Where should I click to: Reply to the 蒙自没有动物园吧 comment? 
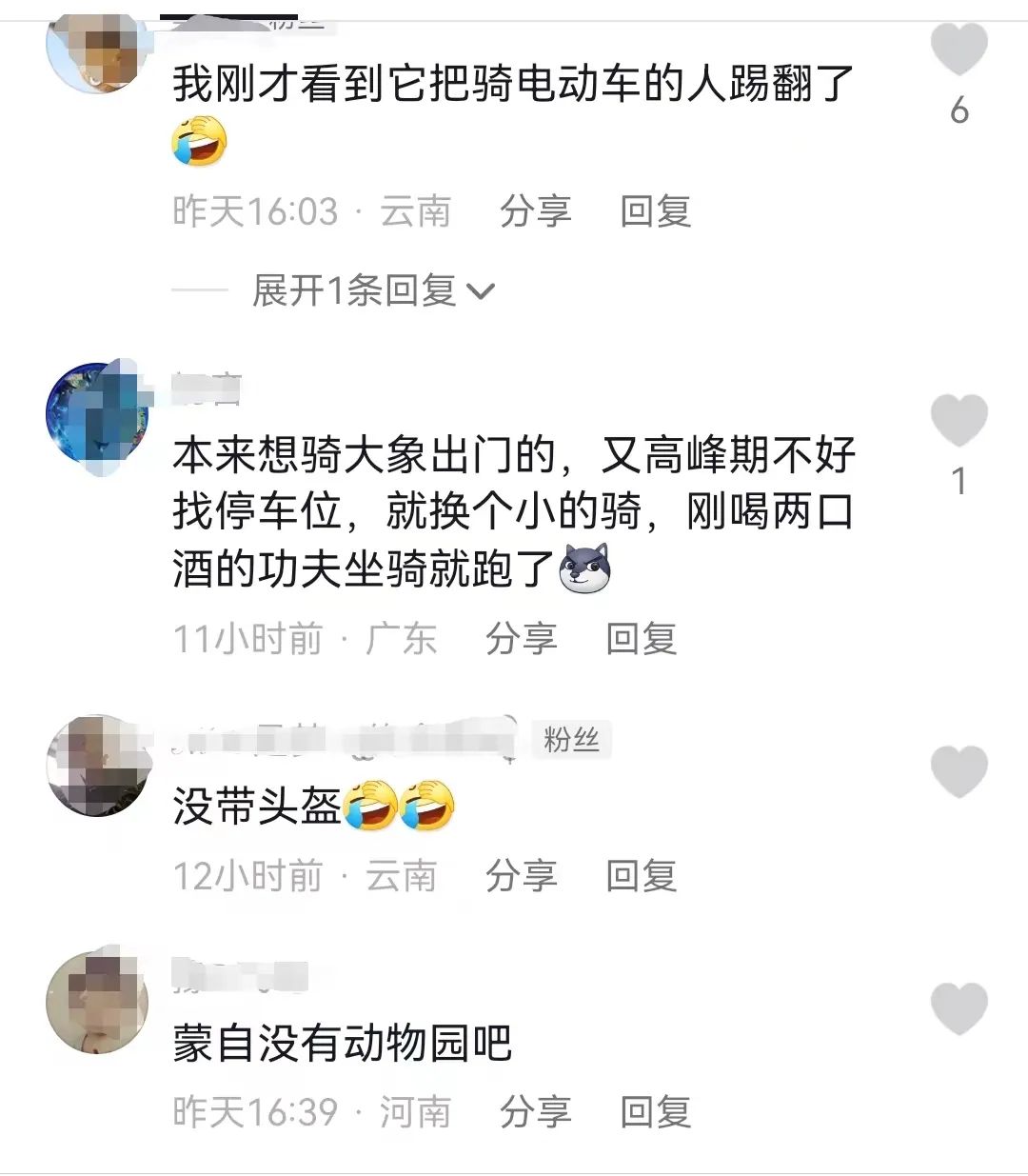point(655,1112)
